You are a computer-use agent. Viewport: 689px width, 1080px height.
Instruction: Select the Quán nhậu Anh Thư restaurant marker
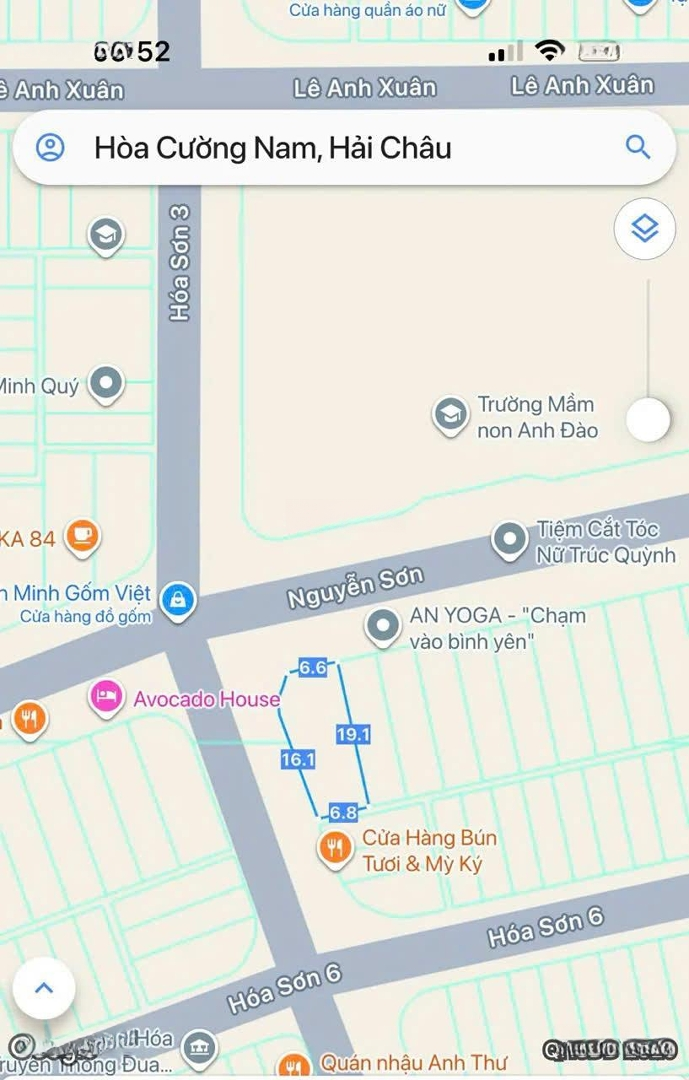coord(292,1066)
